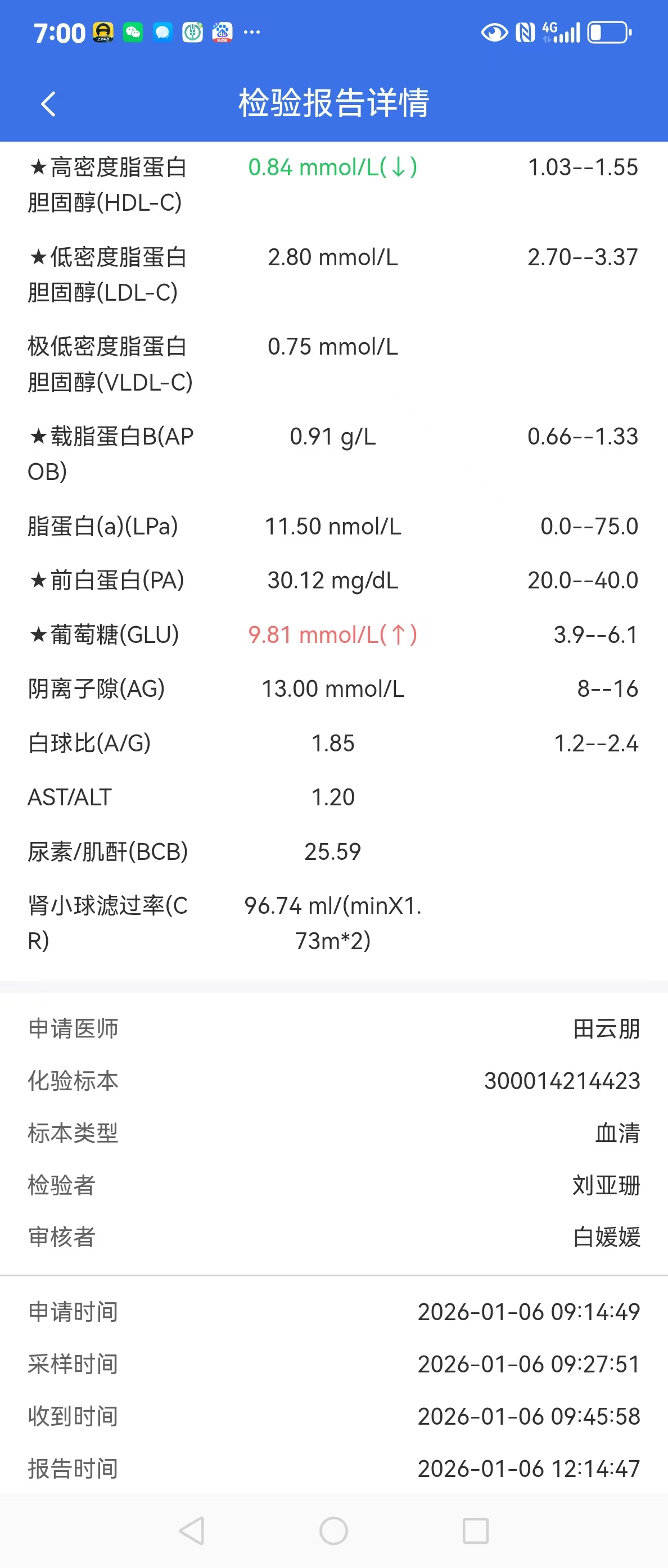Image resolution: width=668 pixels, height=1568 pixels.
Task: Go back from the 检验报告详情 page
Action: [x=48, y=103]
